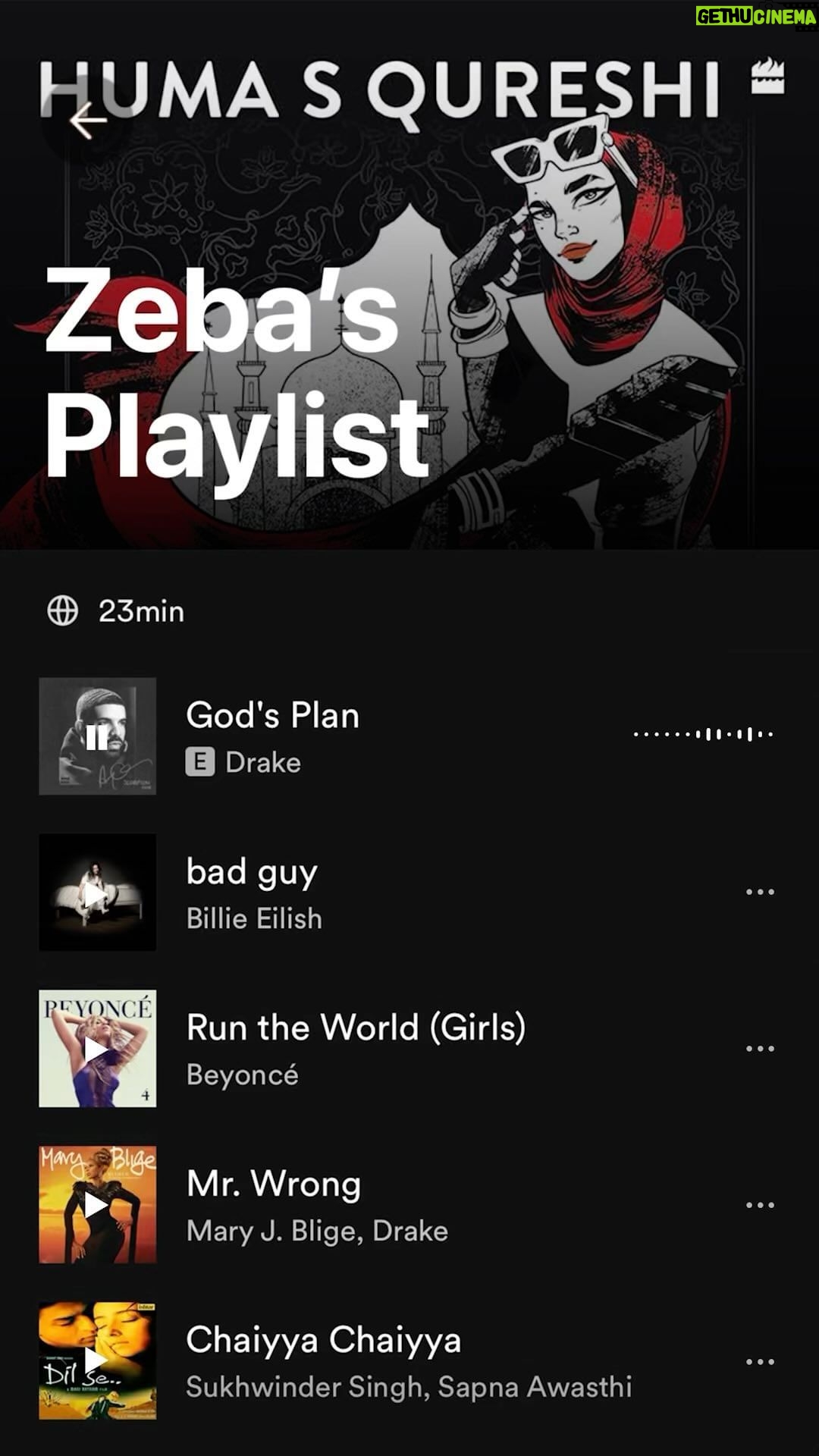
Task: Open more options for Mr. Wrong
Action: [760, 1205]
